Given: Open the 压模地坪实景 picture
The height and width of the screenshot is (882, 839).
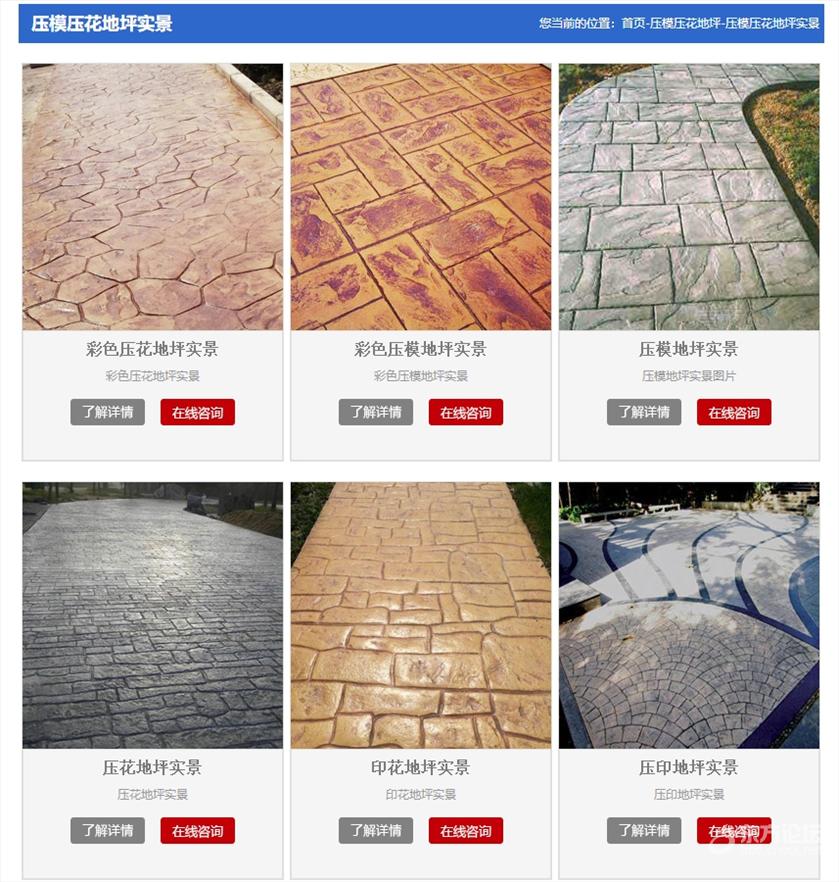Looking at the screenshot, I should point(689,197).
